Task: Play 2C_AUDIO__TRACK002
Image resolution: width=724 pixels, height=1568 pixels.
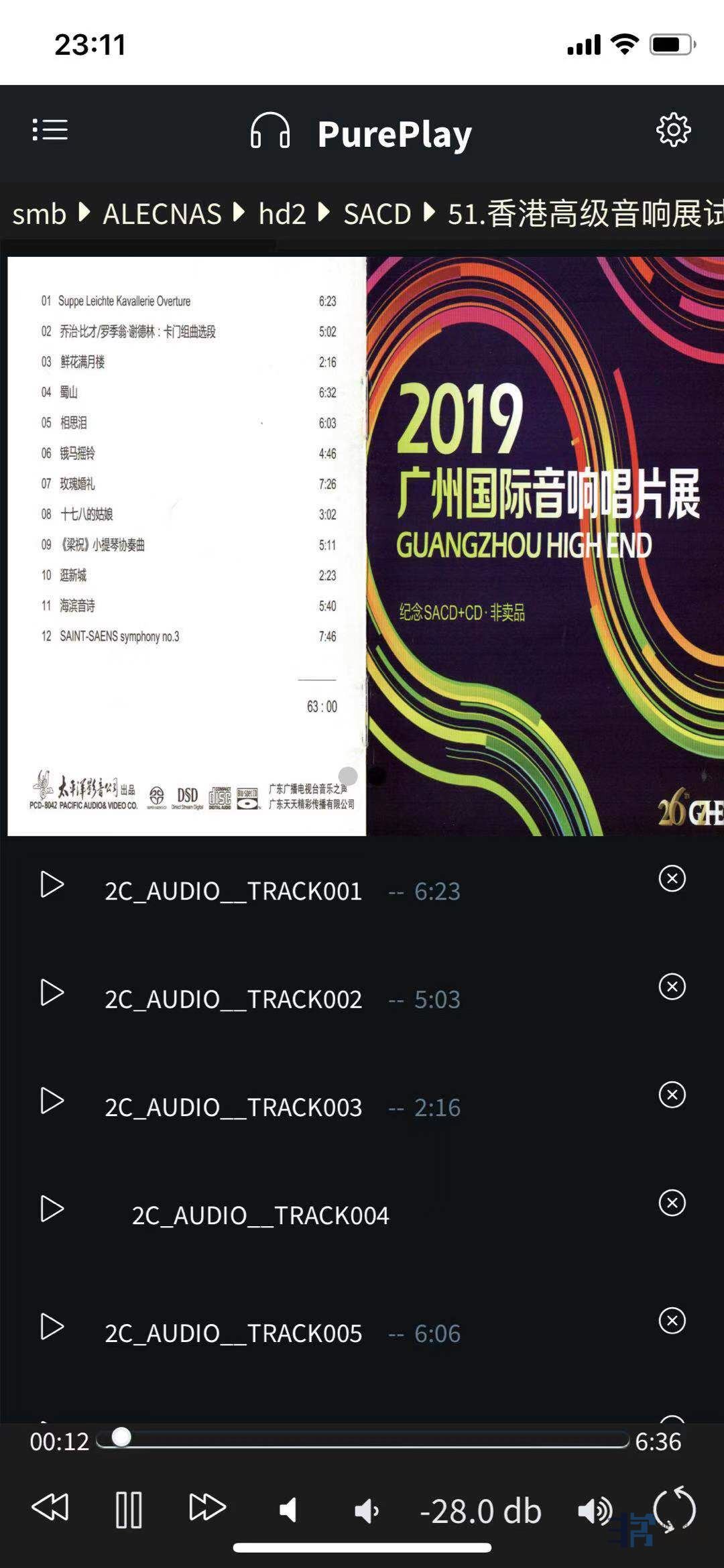Action: (x=52, y=992)
